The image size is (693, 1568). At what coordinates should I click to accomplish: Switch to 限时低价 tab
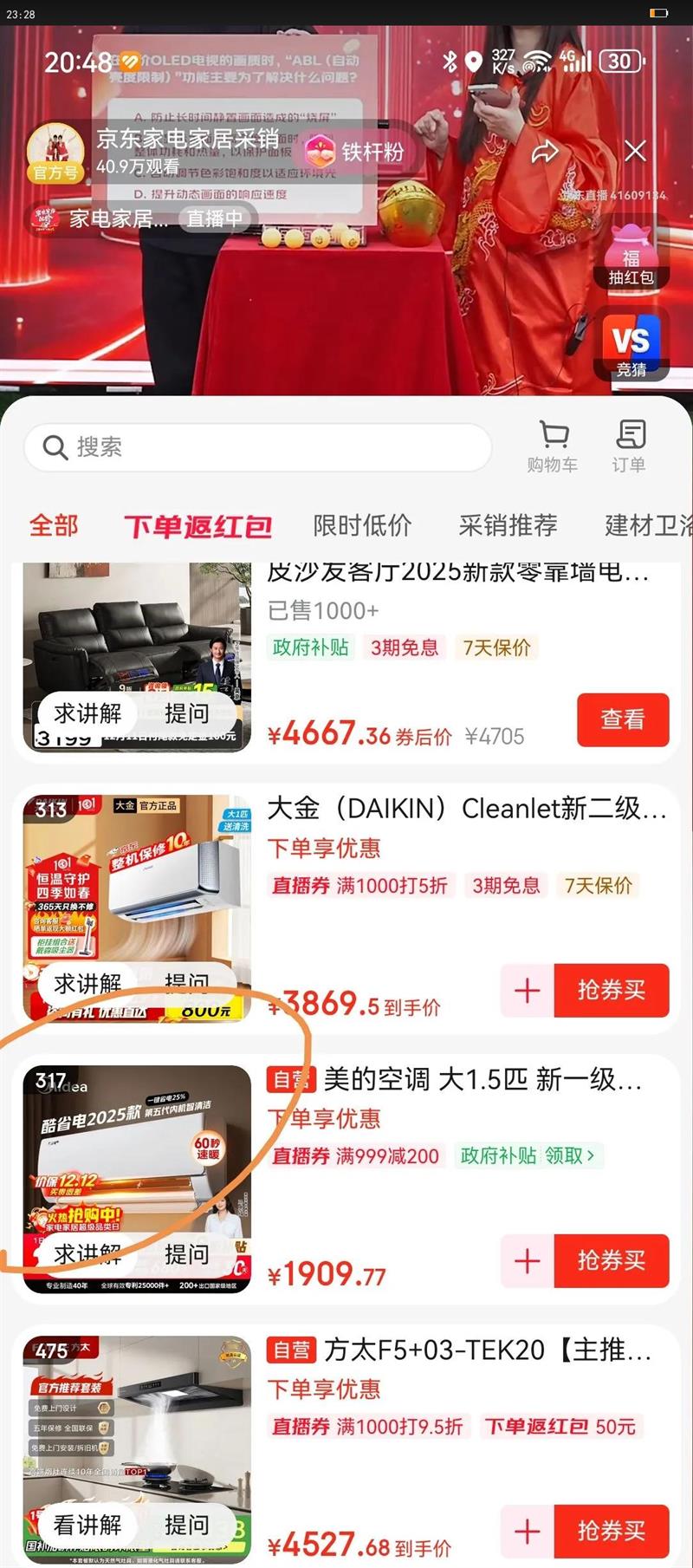pos(362,525)
